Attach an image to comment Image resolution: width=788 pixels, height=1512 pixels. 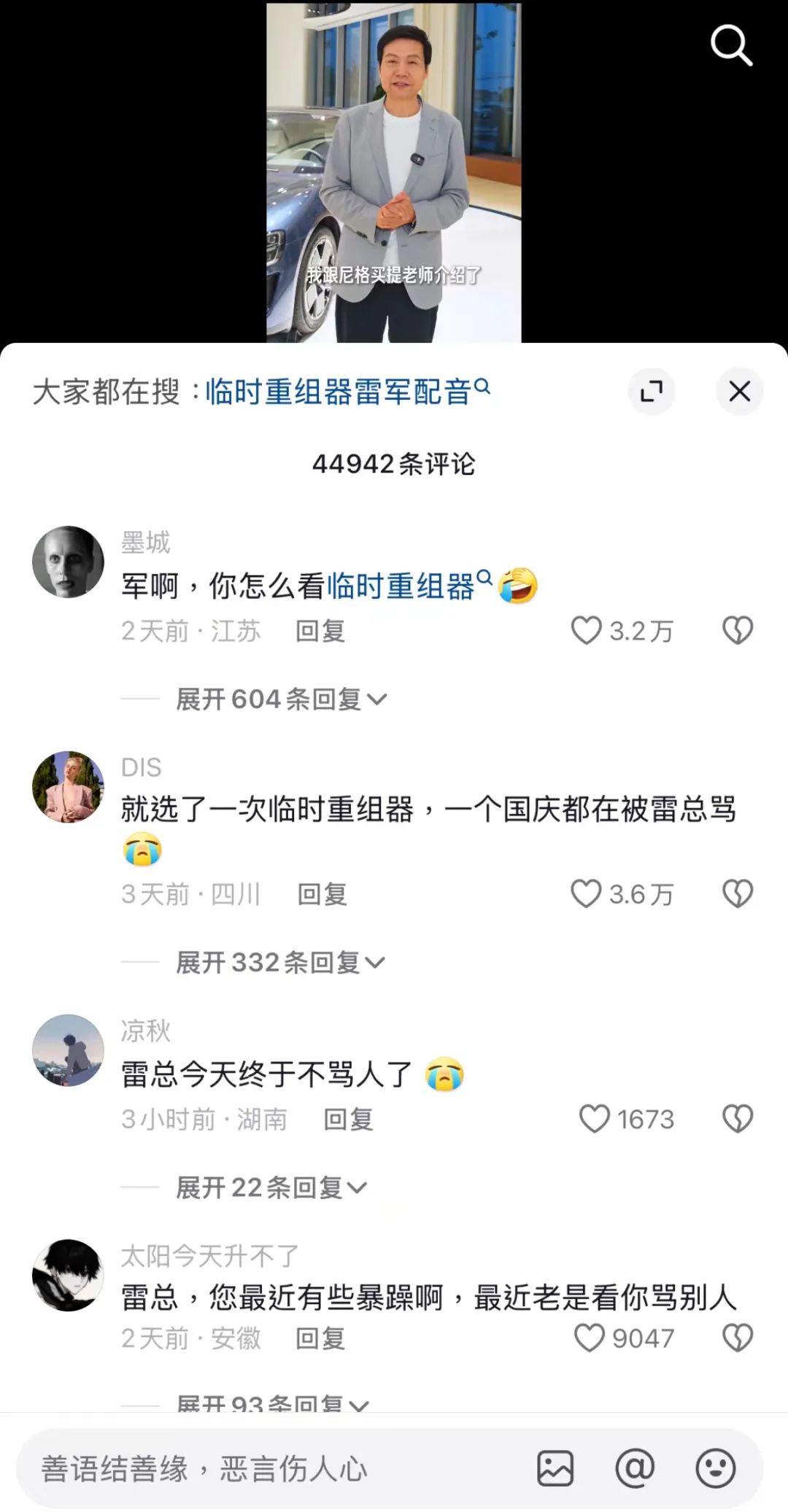click(555, 1468)
